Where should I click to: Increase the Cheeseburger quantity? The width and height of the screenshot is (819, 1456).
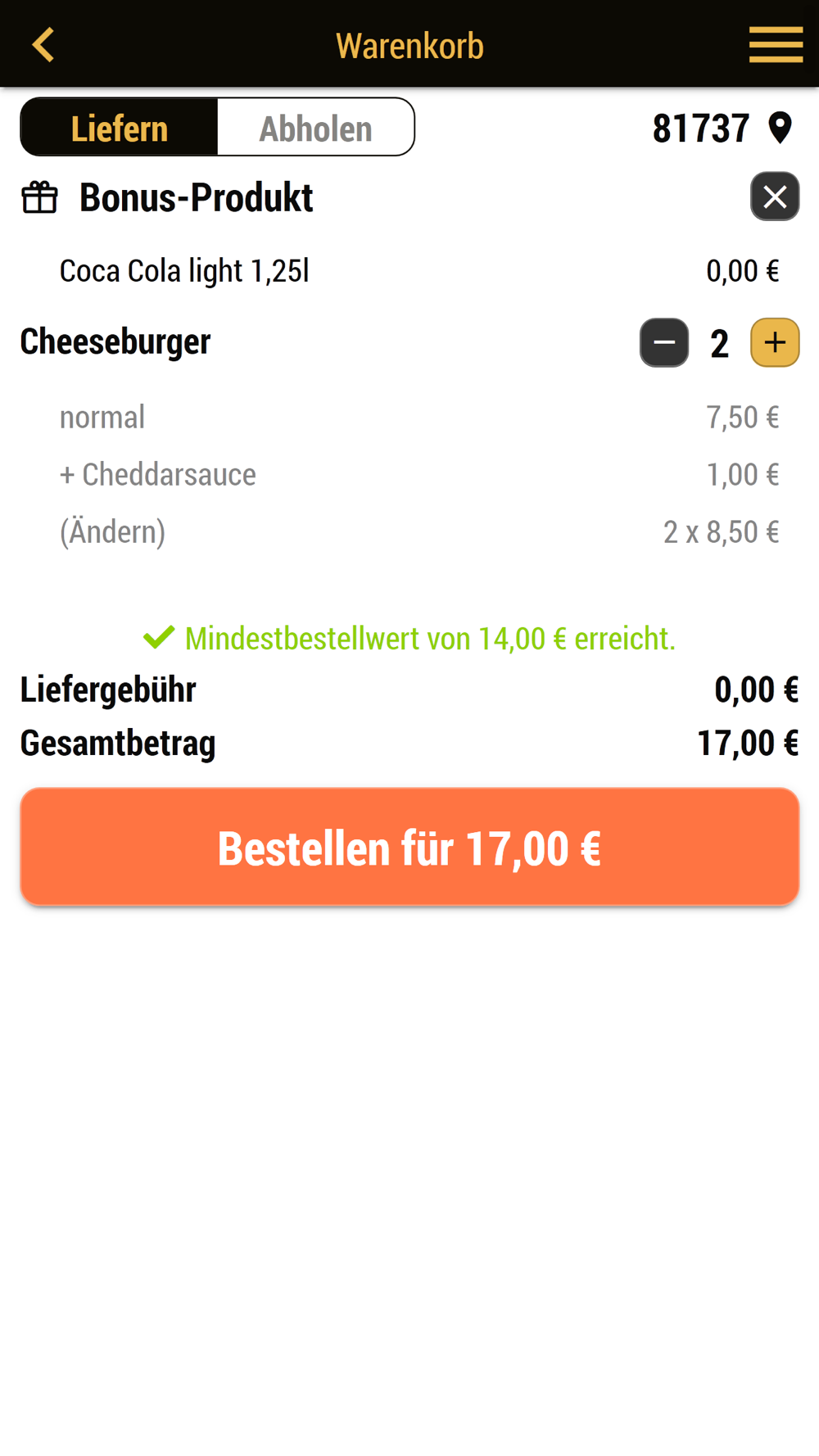pos(775,343)
